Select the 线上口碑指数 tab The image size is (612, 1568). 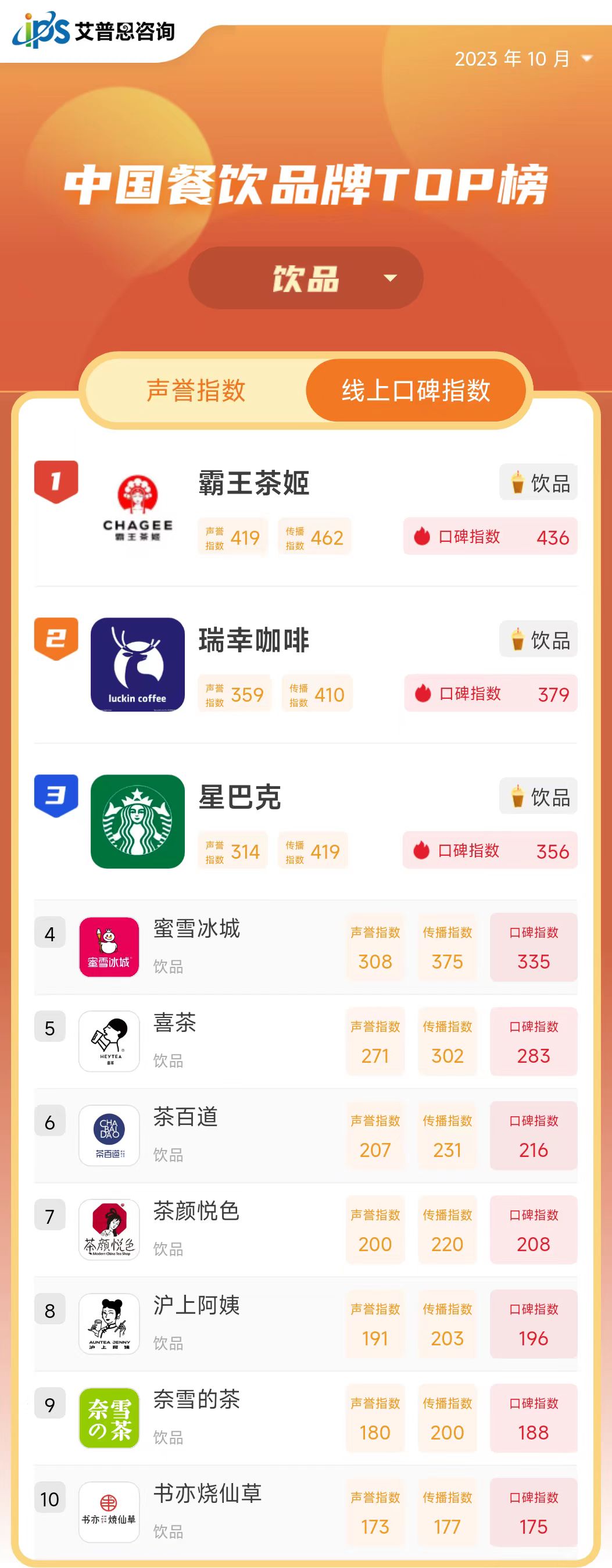(416, 390)
